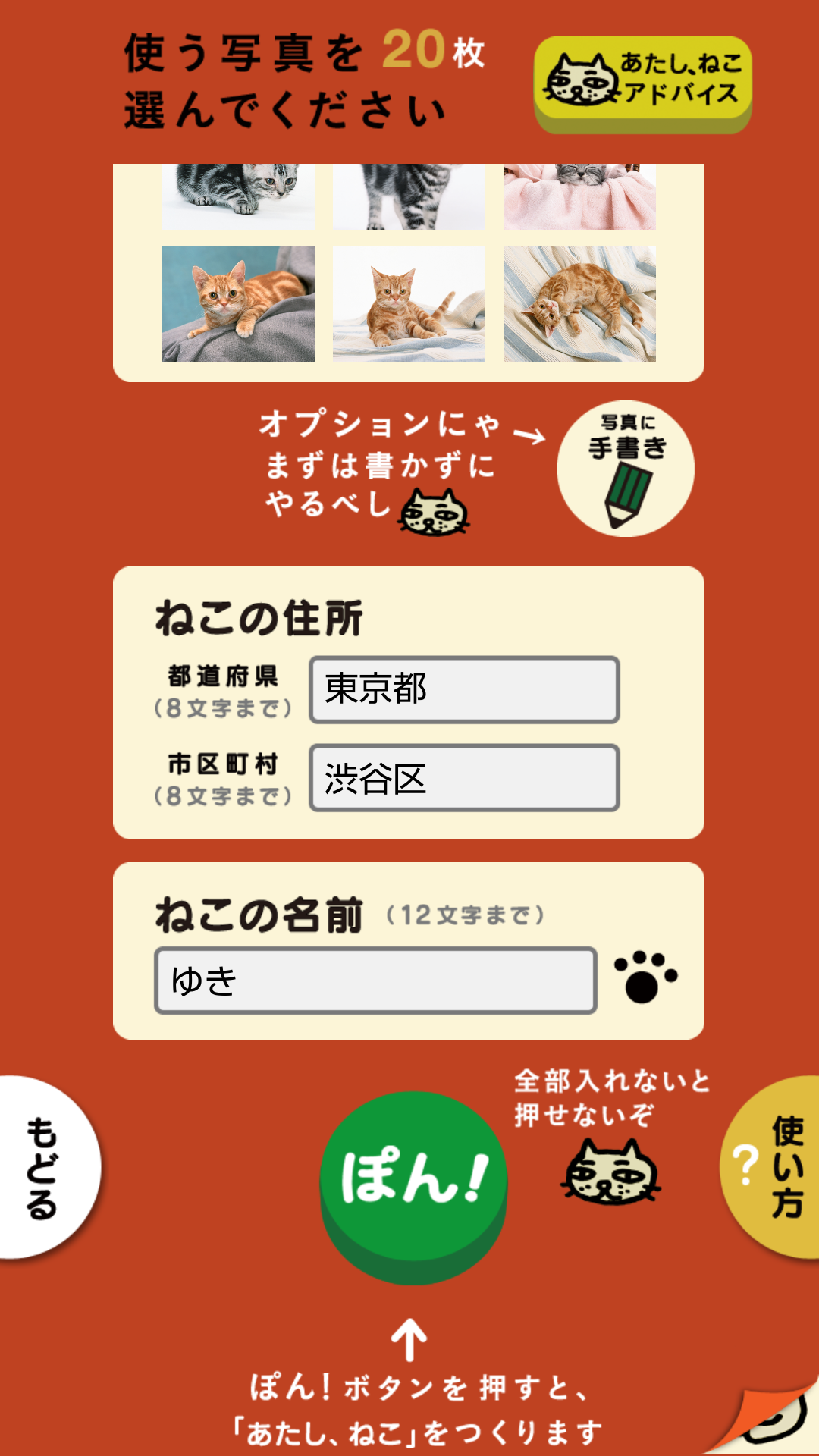Select the orange kitten photo on gray cushion

(238, 303)
